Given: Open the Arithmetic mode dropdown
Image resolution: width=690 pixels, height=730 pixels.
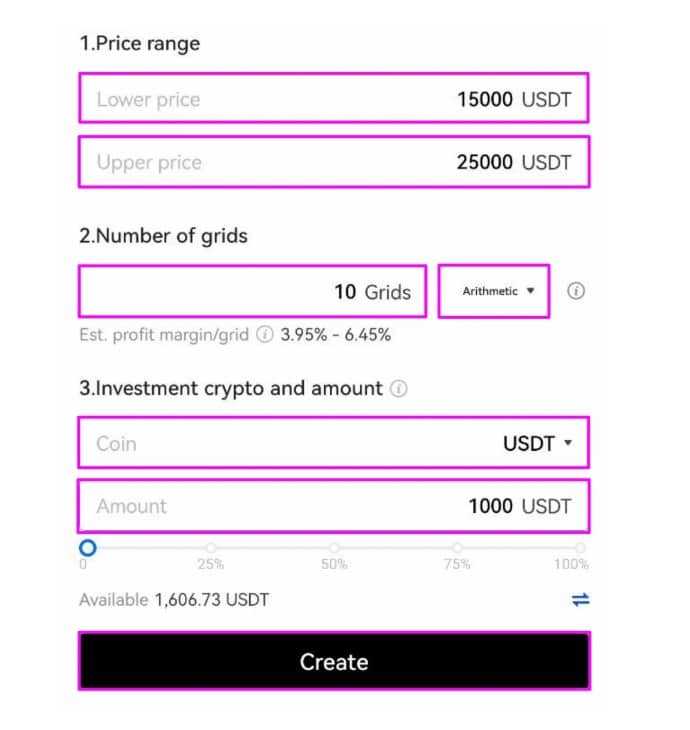Looking at the screenshot, I should coord(494,291).
